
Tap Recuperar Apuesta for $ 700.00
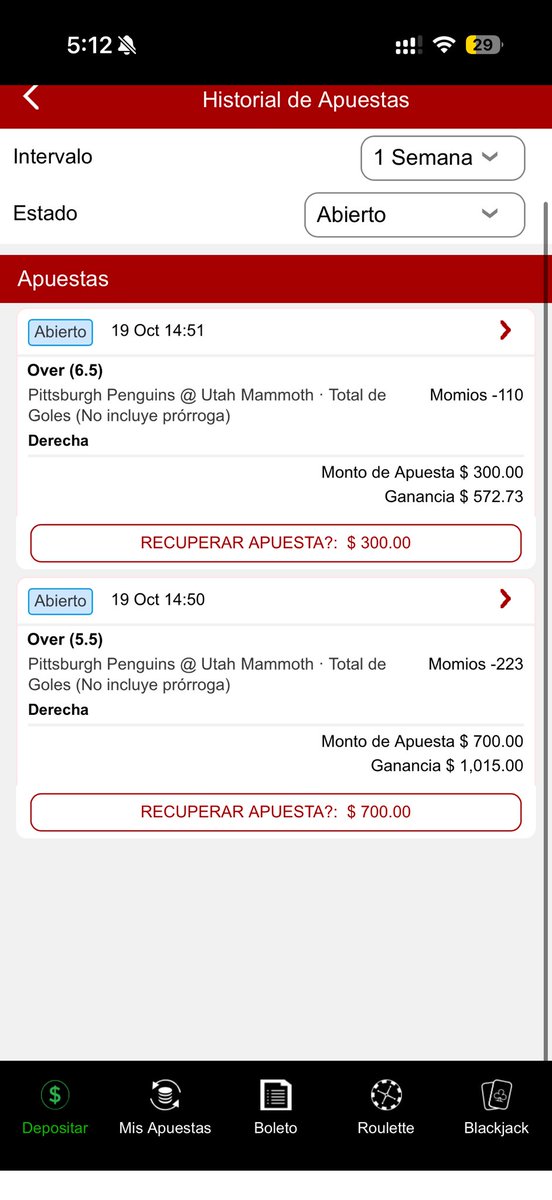276,812
